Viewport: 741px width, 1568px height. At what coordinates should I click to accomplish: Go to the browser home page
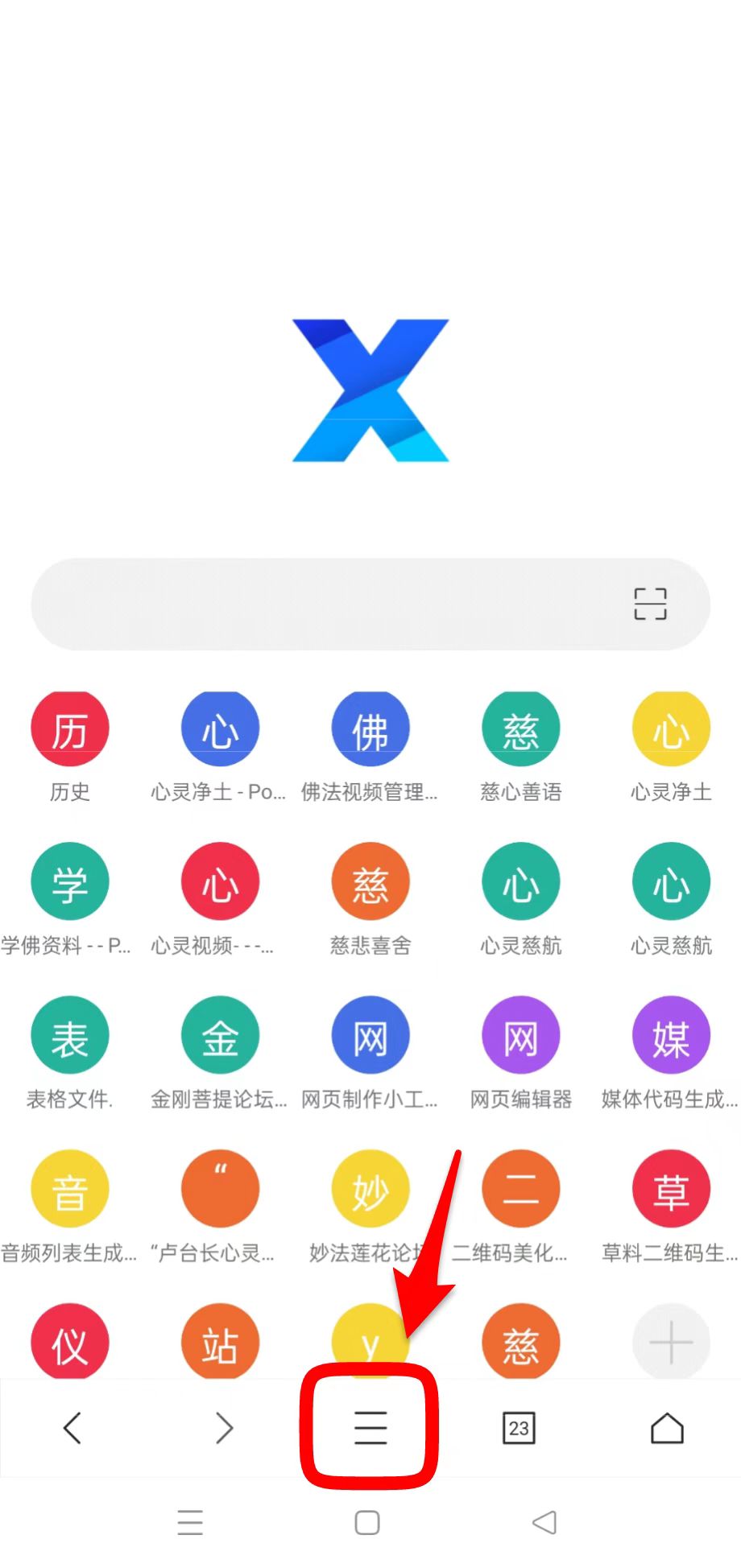(667, 1428)
